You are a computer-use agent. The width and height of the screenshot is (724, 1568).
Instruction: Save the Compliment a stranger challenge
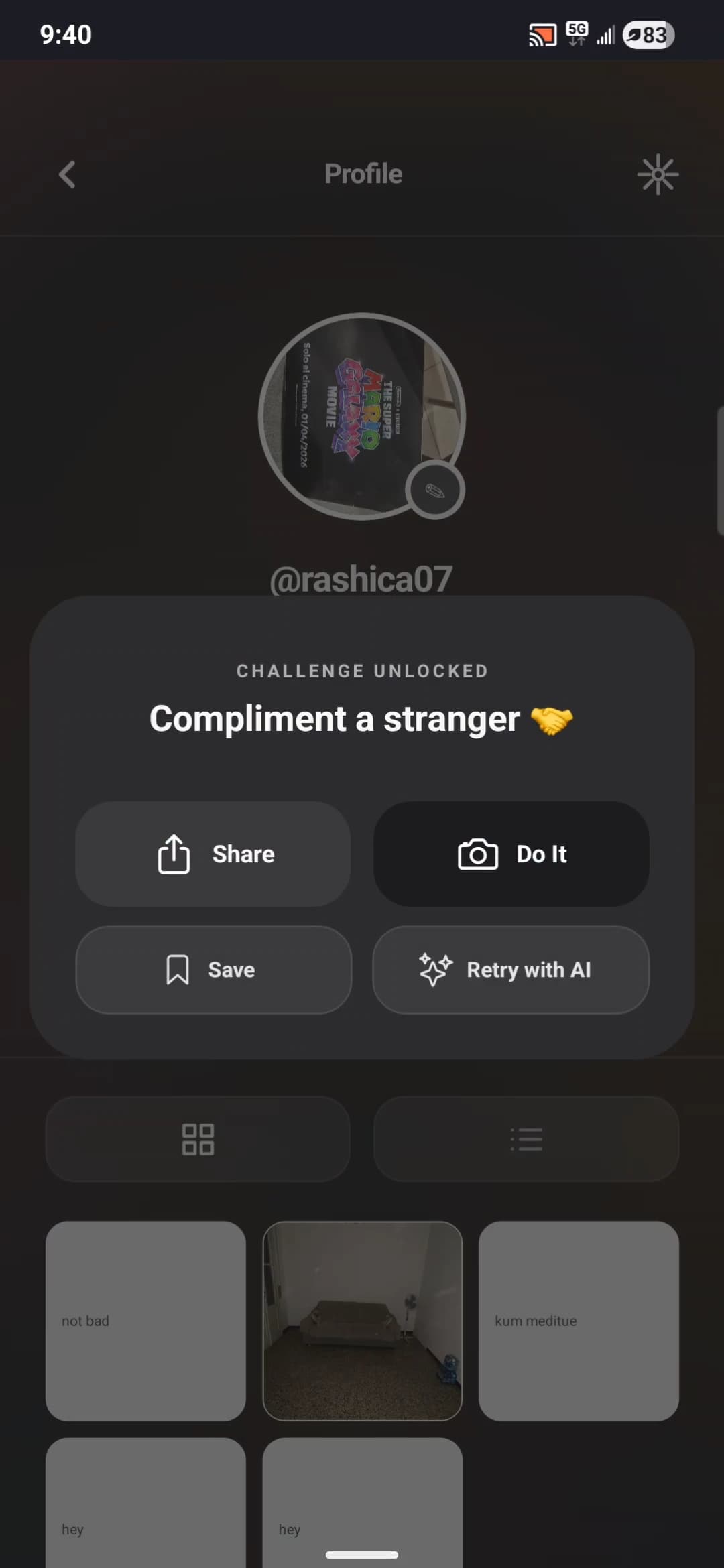click(x=213, y=969)
